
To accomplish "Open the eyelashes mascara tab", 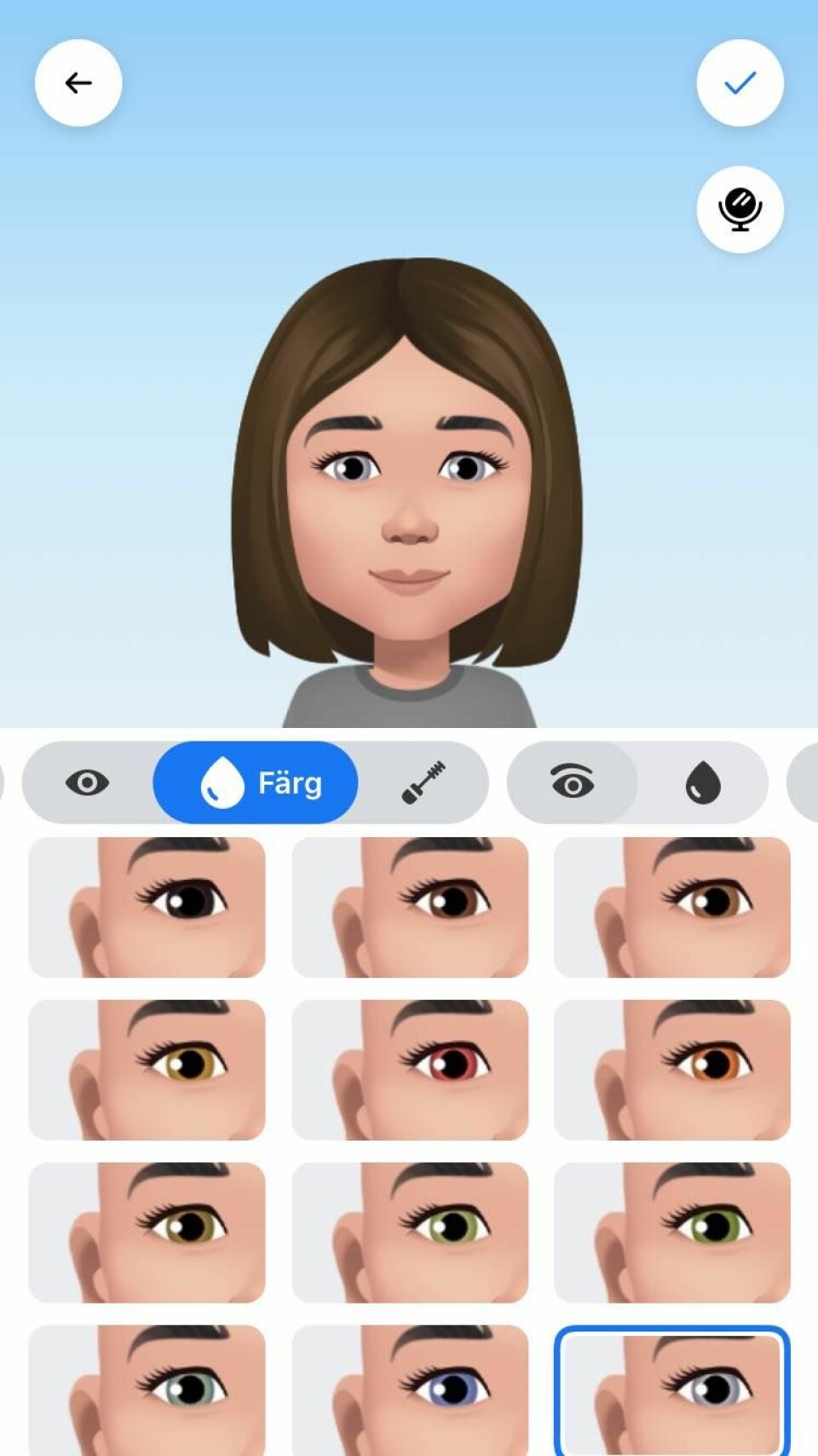I will click(423, 783).
